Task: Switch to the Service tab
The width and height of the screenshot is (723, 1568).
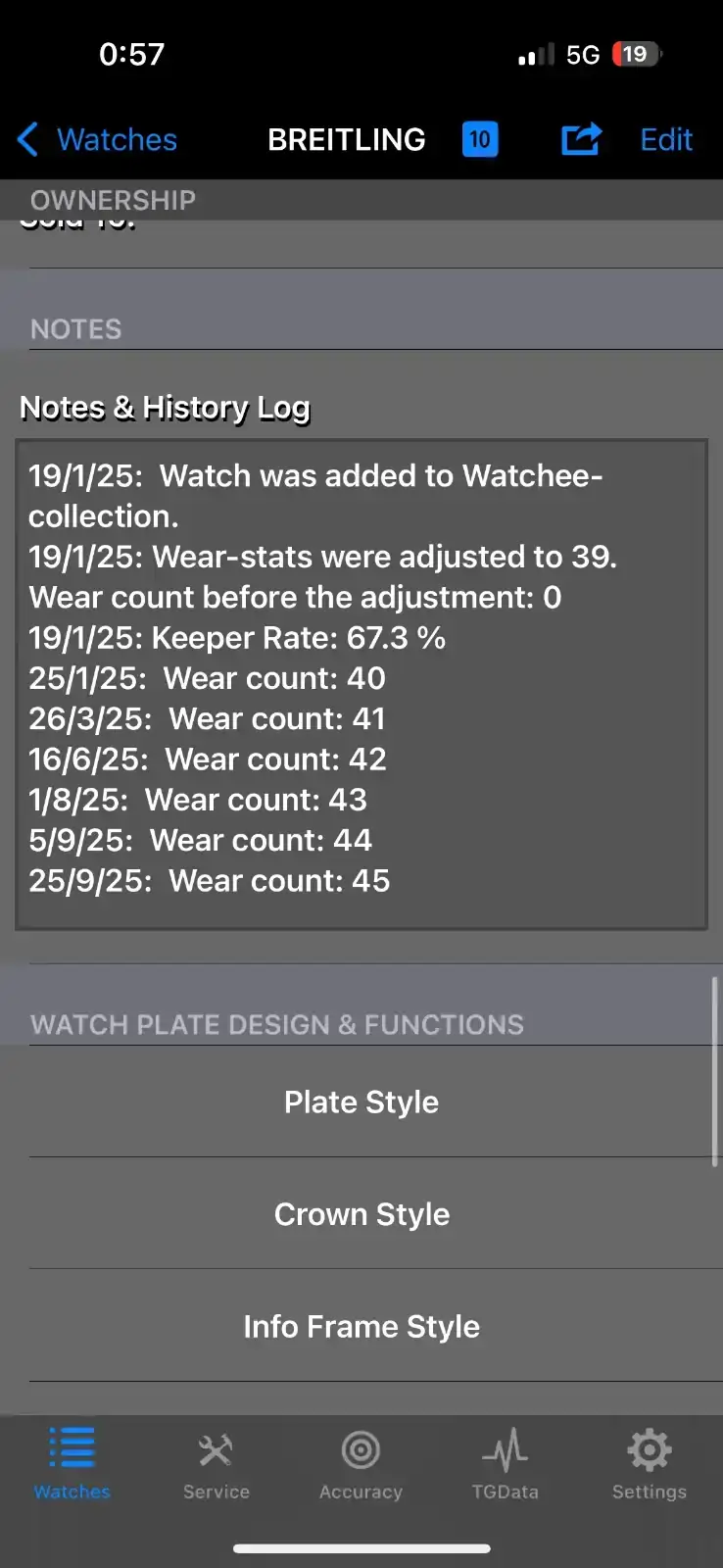Action: point(217,1465)
